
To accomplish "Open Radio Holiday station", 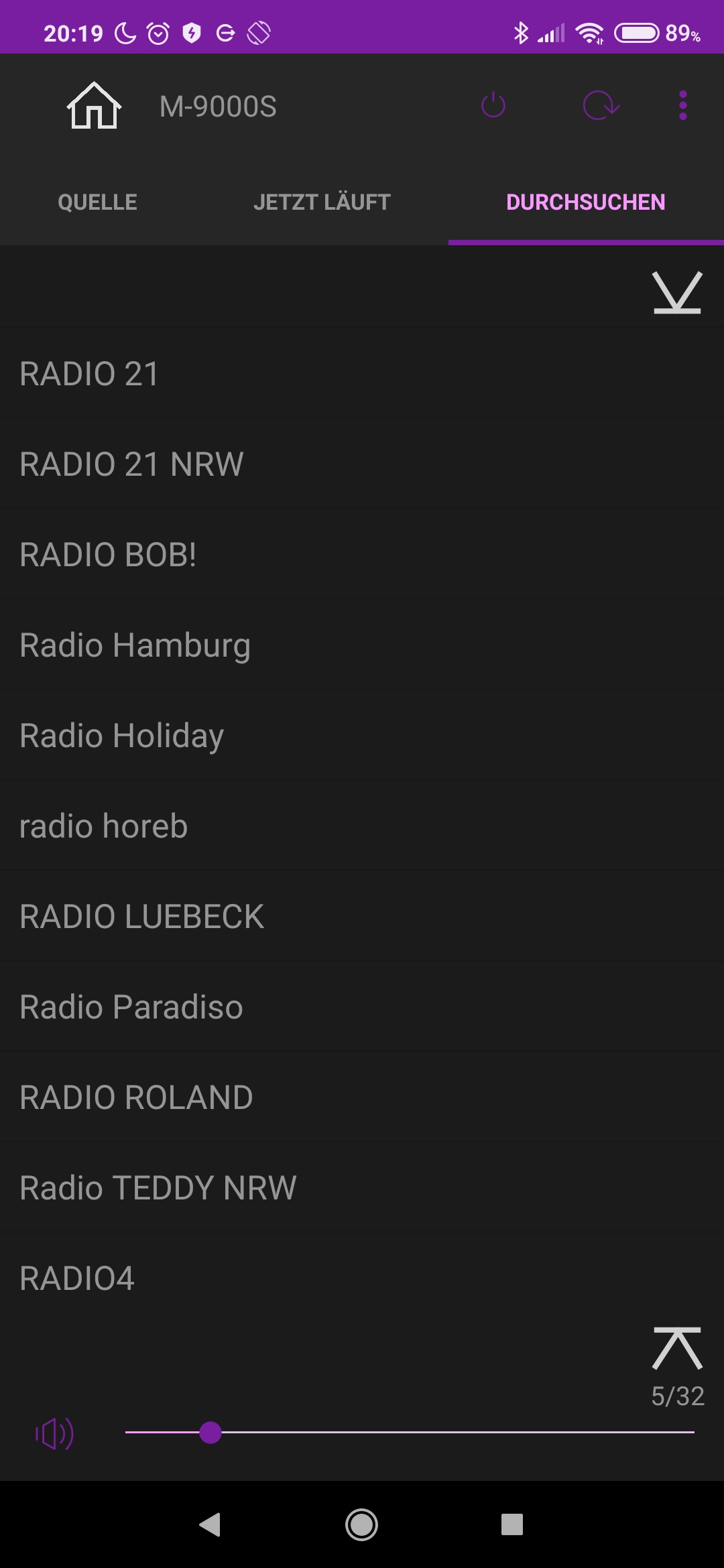I will pos(121,735).
